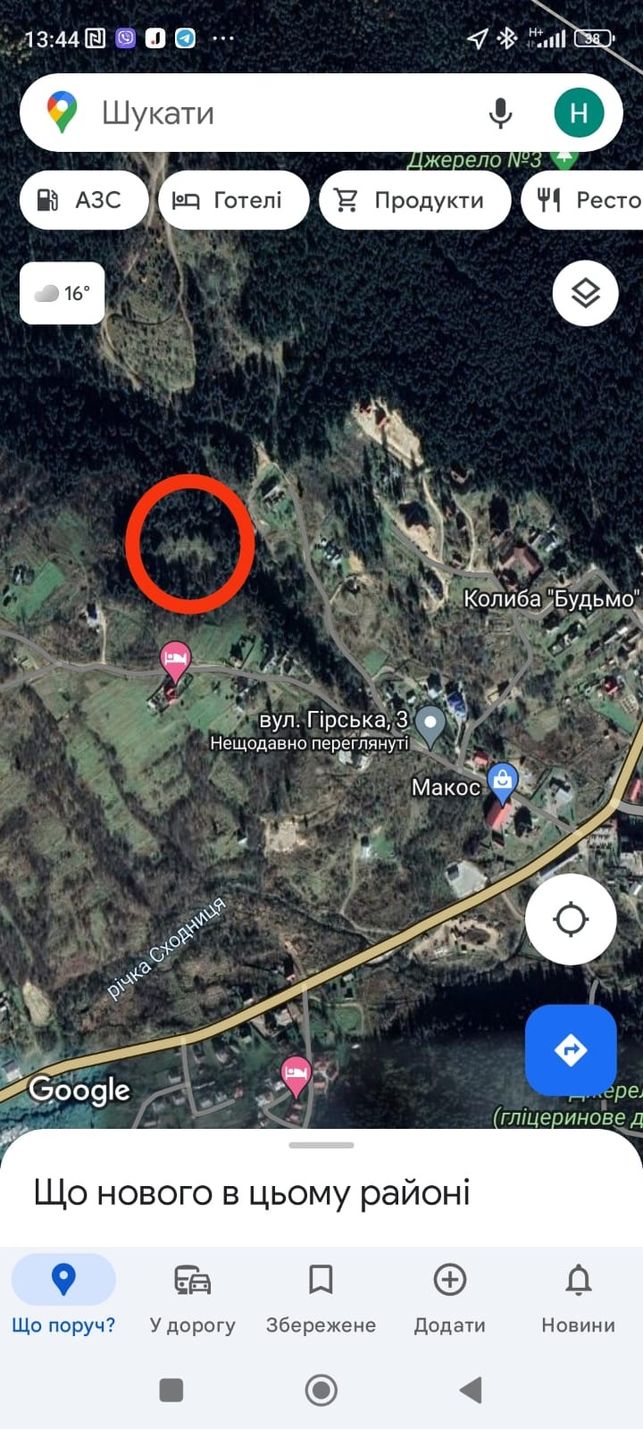
Task: Select the Що поруч? tab
Action: 64,1298
